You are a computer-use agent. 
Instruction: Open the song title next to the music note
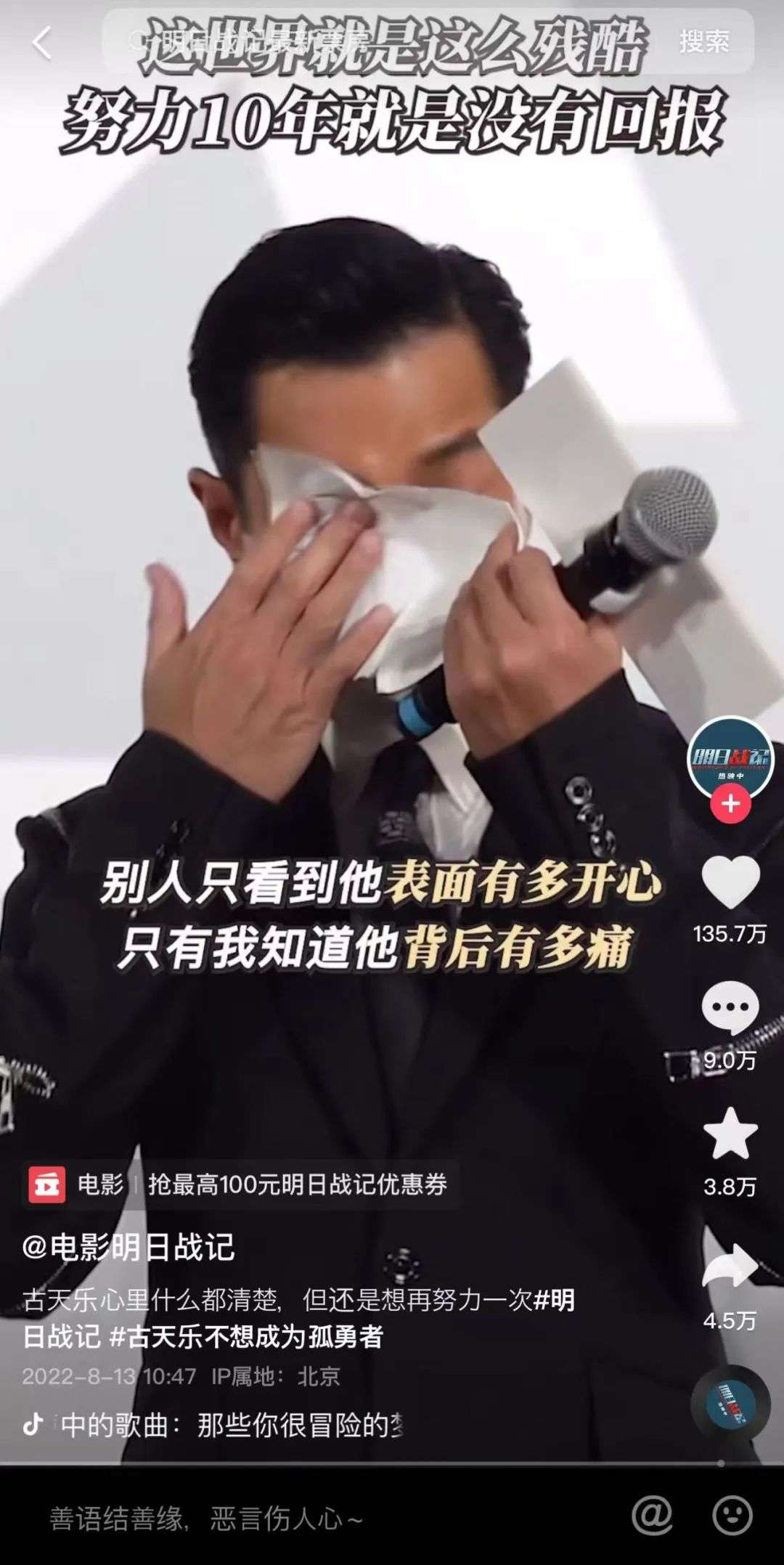tap(231, 1425)
